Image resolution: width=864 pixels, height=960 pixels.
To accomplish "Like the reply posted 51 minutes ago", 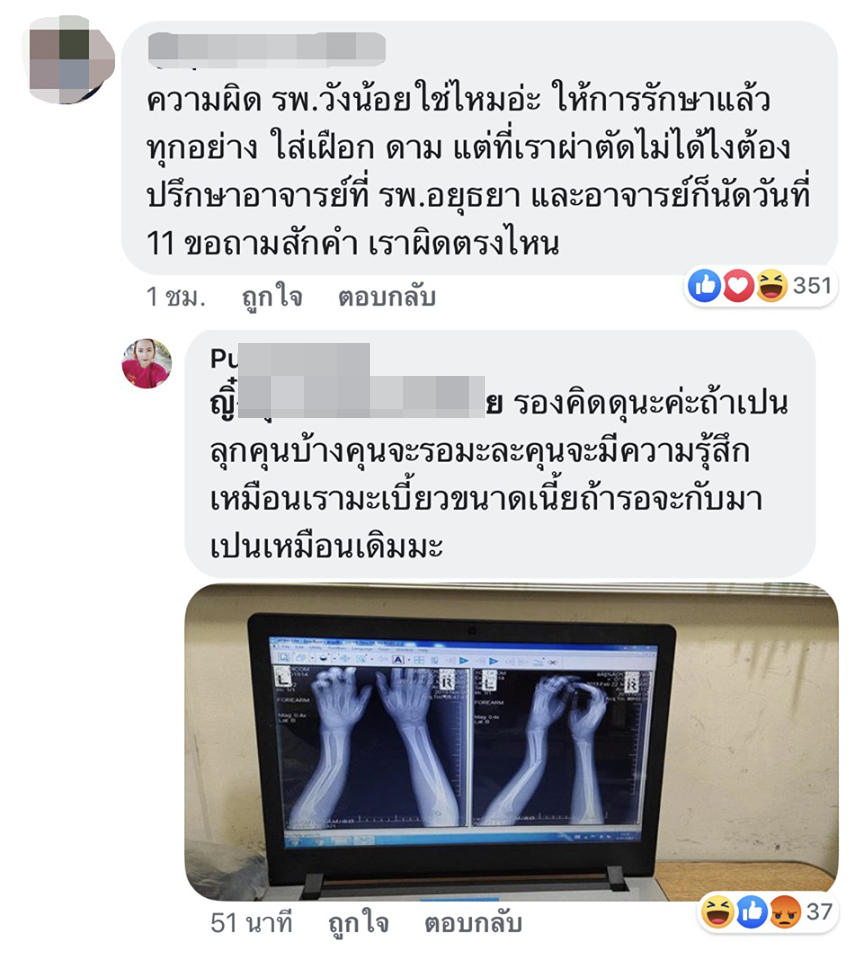I will [357, 922].
